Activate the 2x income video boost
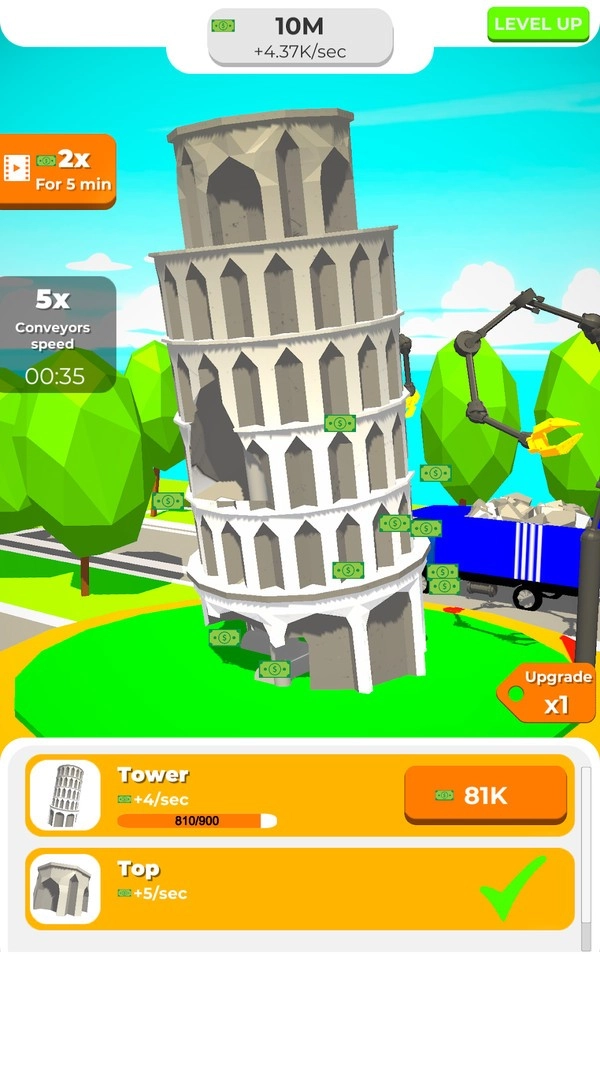 pyautogui.click(x=58, y=171)
